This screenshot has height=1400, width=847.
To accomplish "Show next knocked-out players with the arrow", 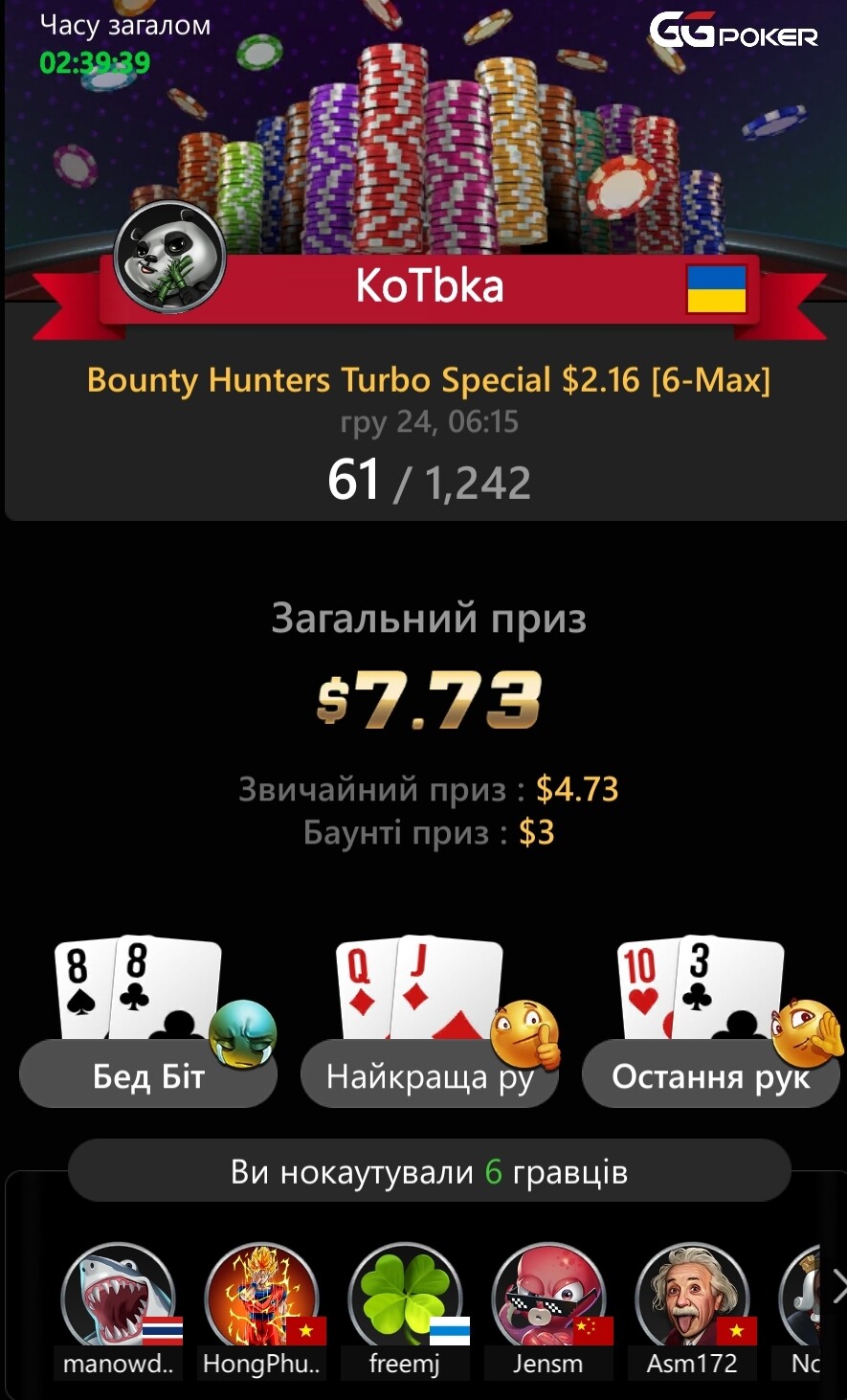I will pyautogui.click(x=837, y=1286).
